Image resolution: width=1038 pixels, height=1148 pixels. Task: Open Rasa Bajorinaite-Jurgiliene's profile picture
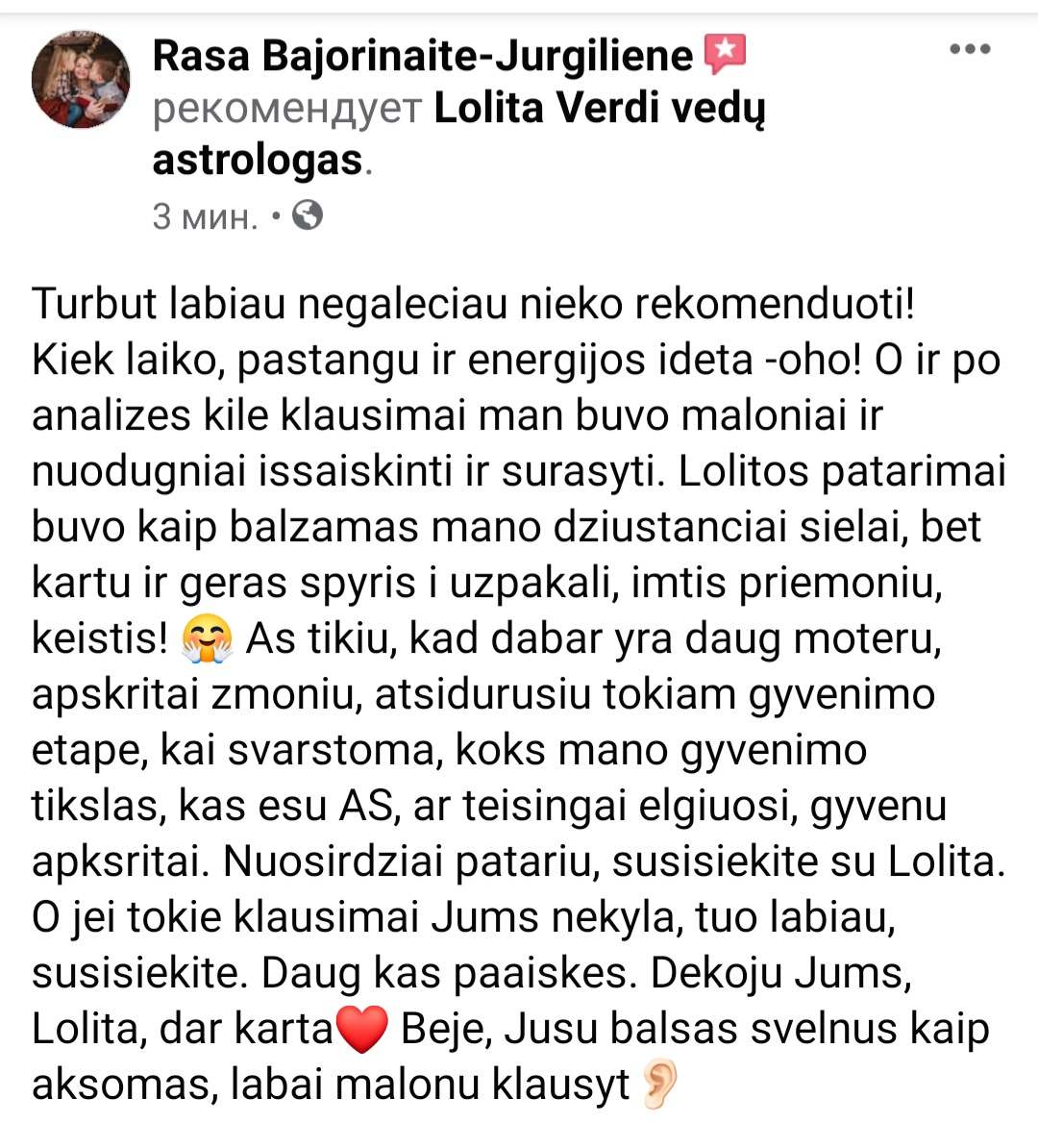pyautogui.click(x=81, y=80)
